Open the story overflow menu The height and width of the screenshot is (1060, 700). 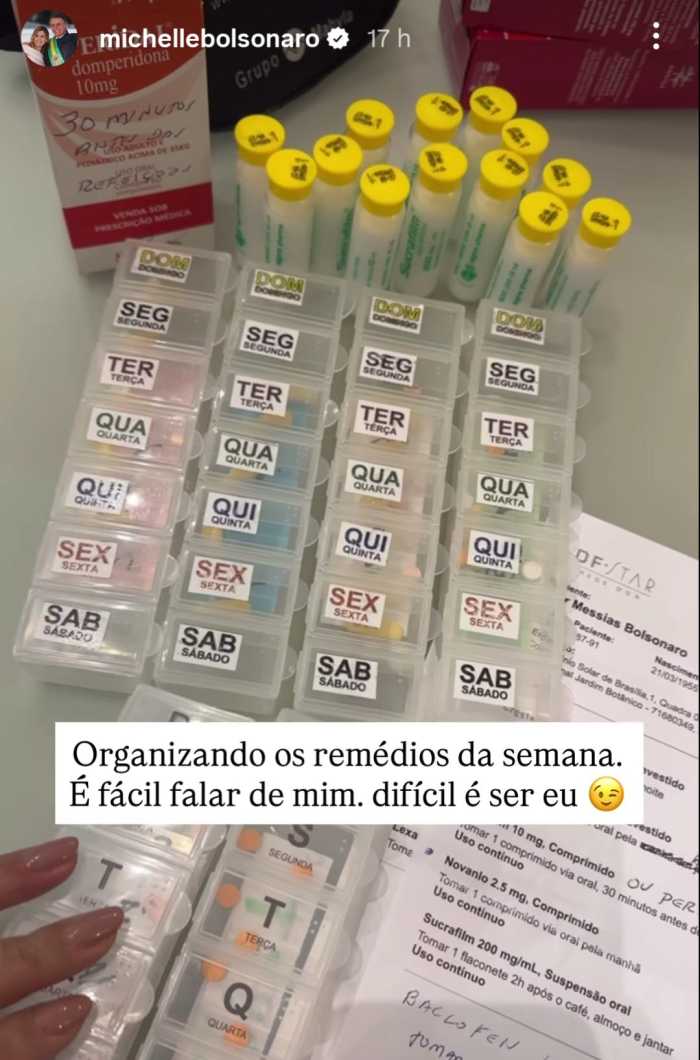(656, 38)
